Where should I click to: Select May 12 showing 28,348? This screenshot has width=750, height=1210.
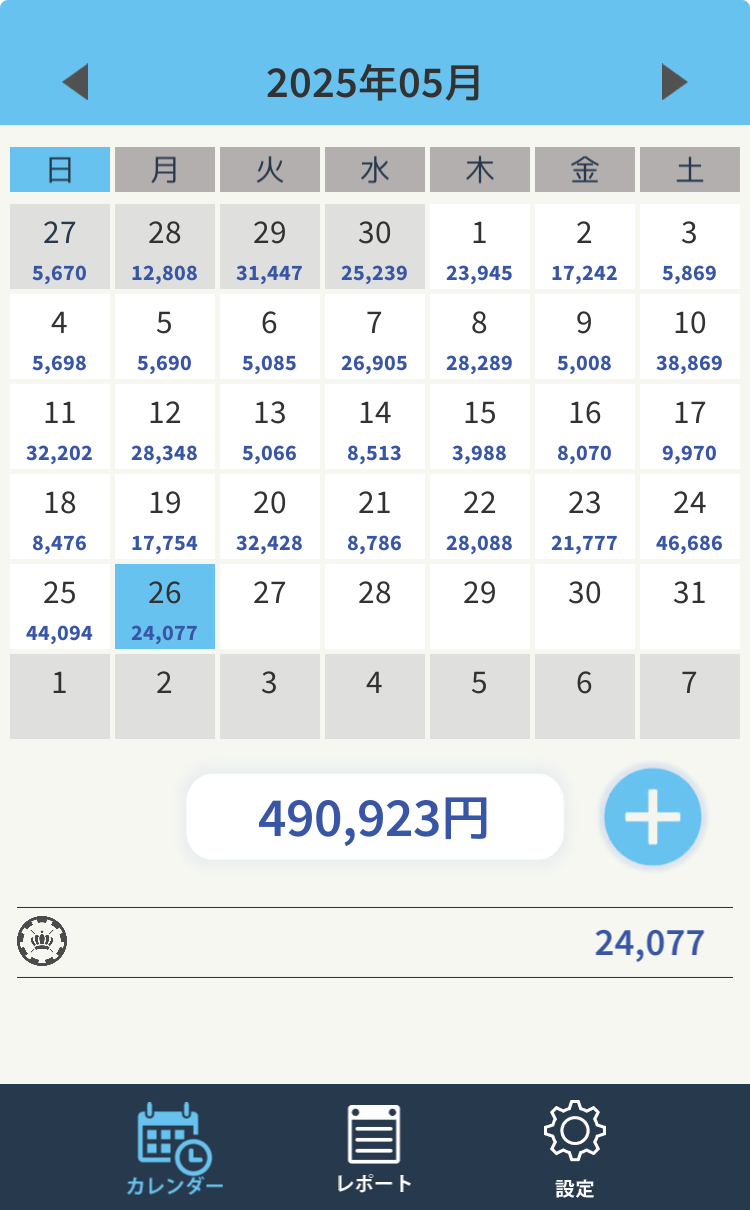165,427
